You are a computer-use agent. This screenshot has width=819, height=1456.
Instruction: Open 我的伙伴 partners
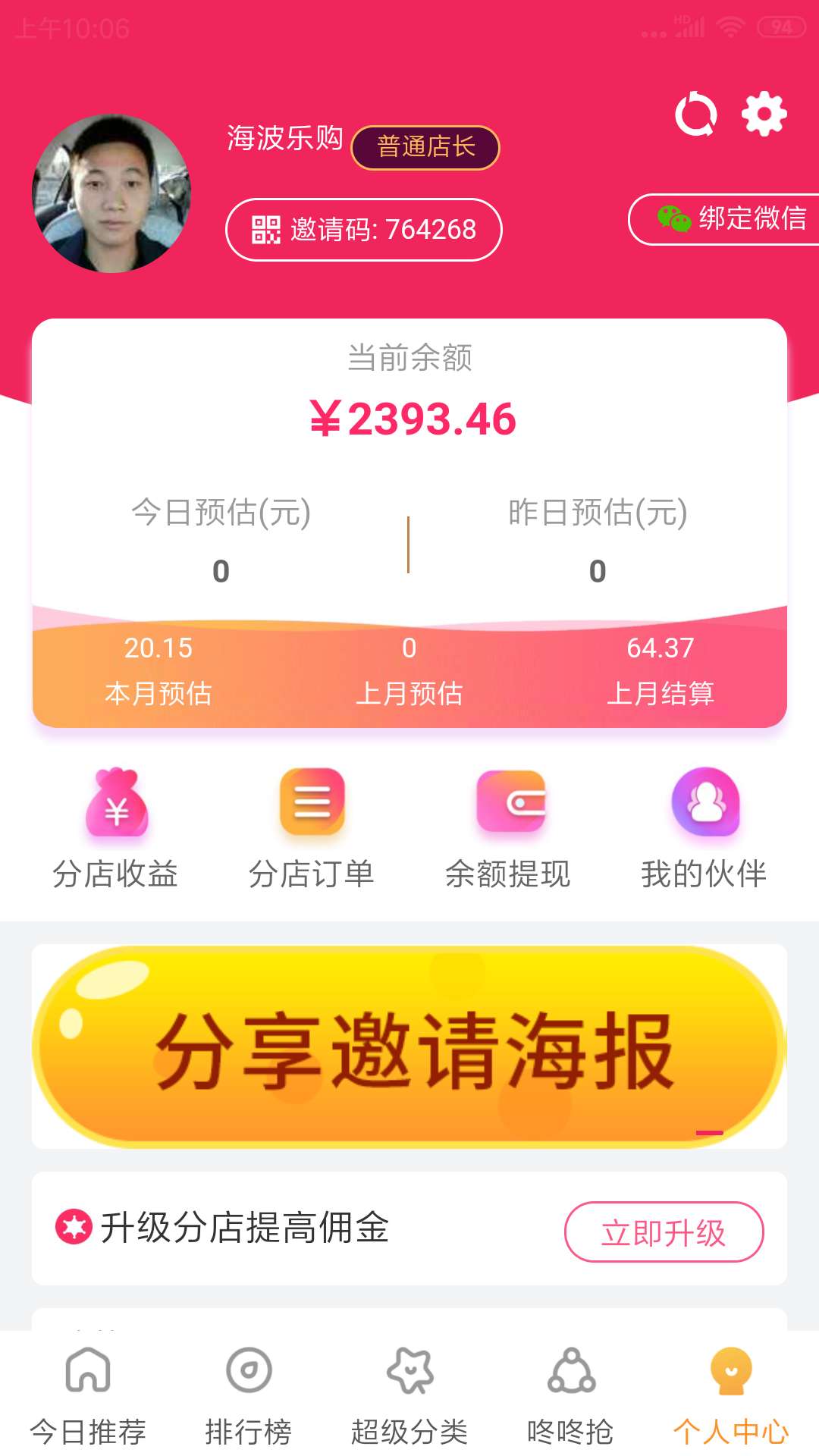704,828
